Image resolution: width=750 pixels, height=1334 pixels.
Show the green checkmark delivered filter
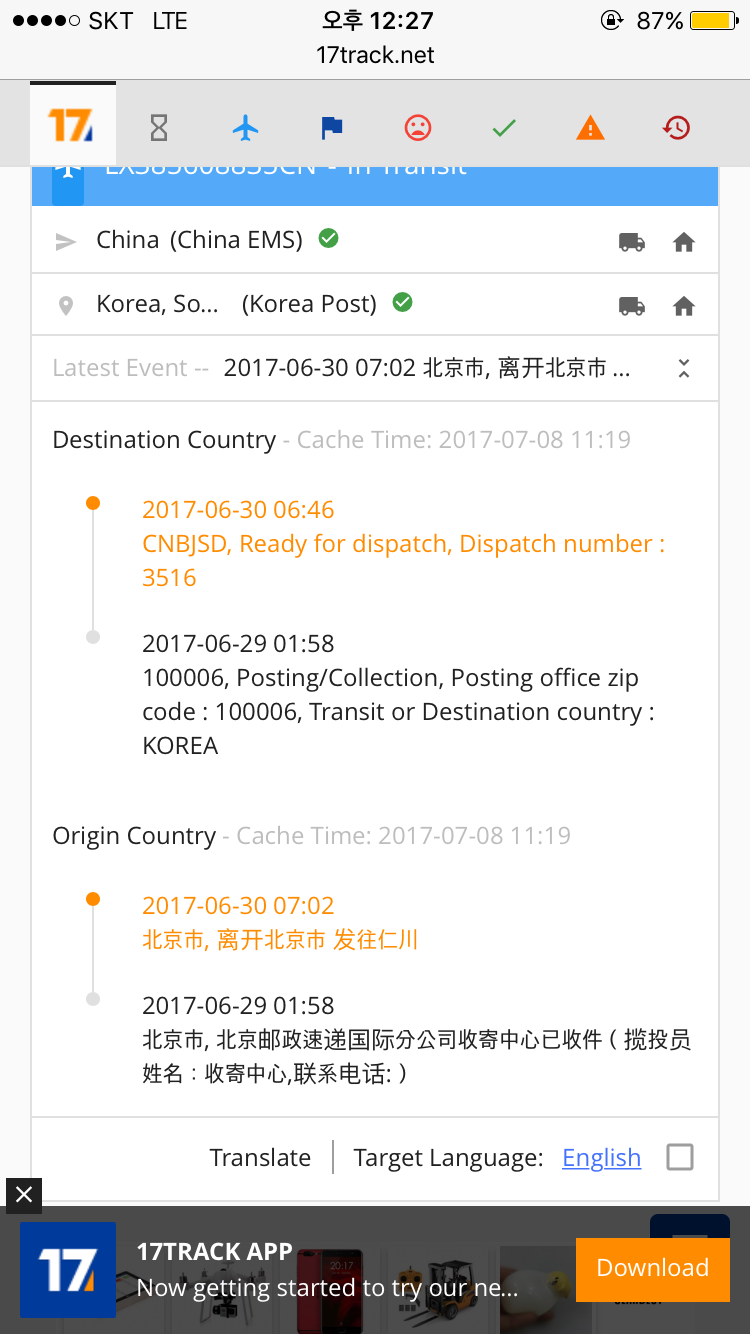[x=504, y=127]
